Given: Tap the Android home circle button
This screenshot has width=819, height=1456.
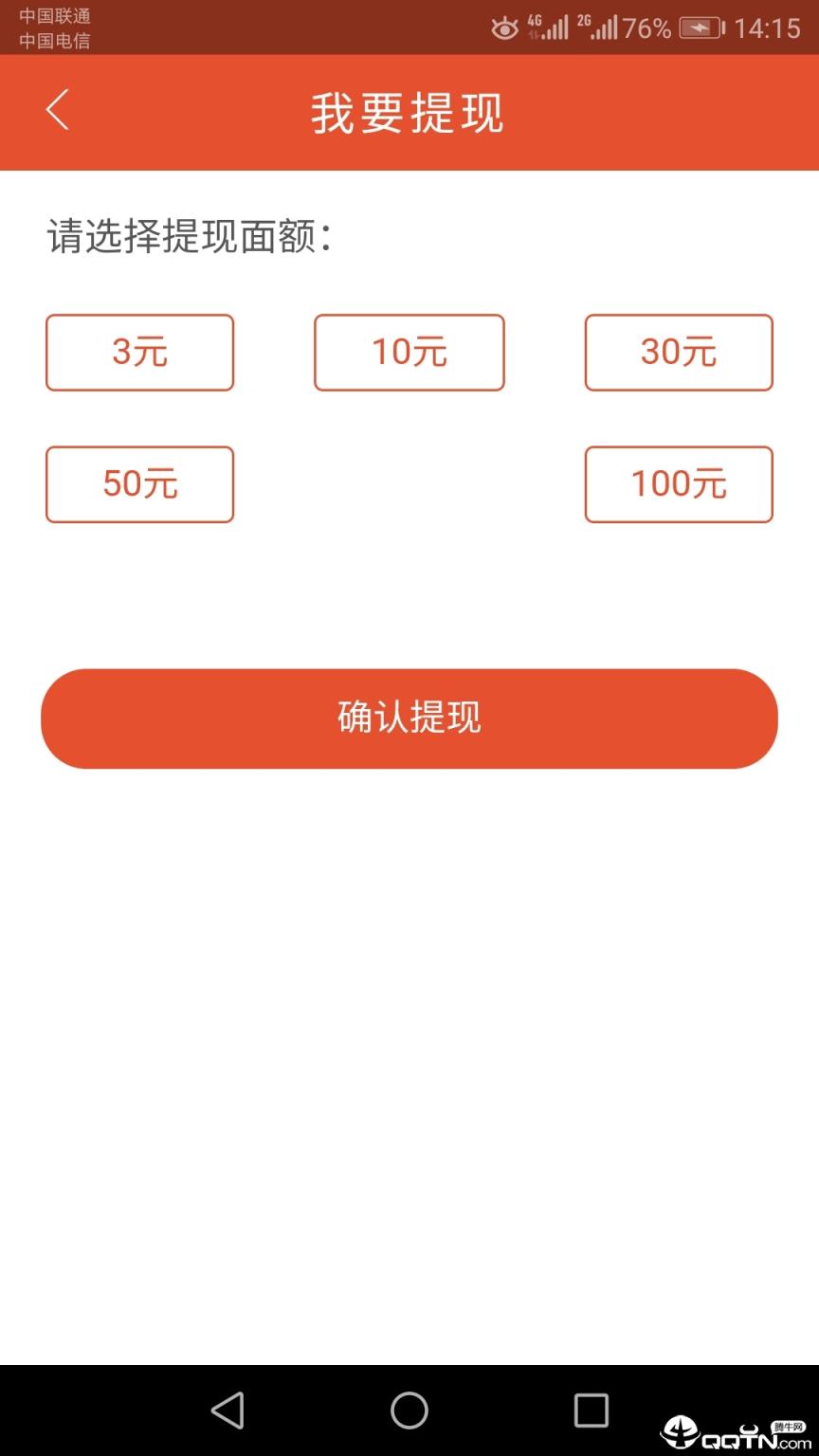Looking at the screenshot, I should [x=408, y=1410].
